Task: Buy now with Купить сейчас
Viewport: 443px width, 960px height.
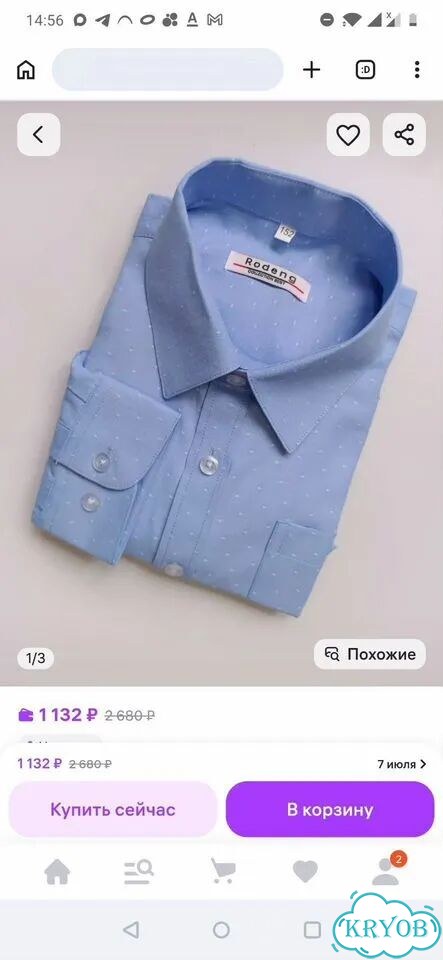Action: pyautogui.click(x=113, y=809)
